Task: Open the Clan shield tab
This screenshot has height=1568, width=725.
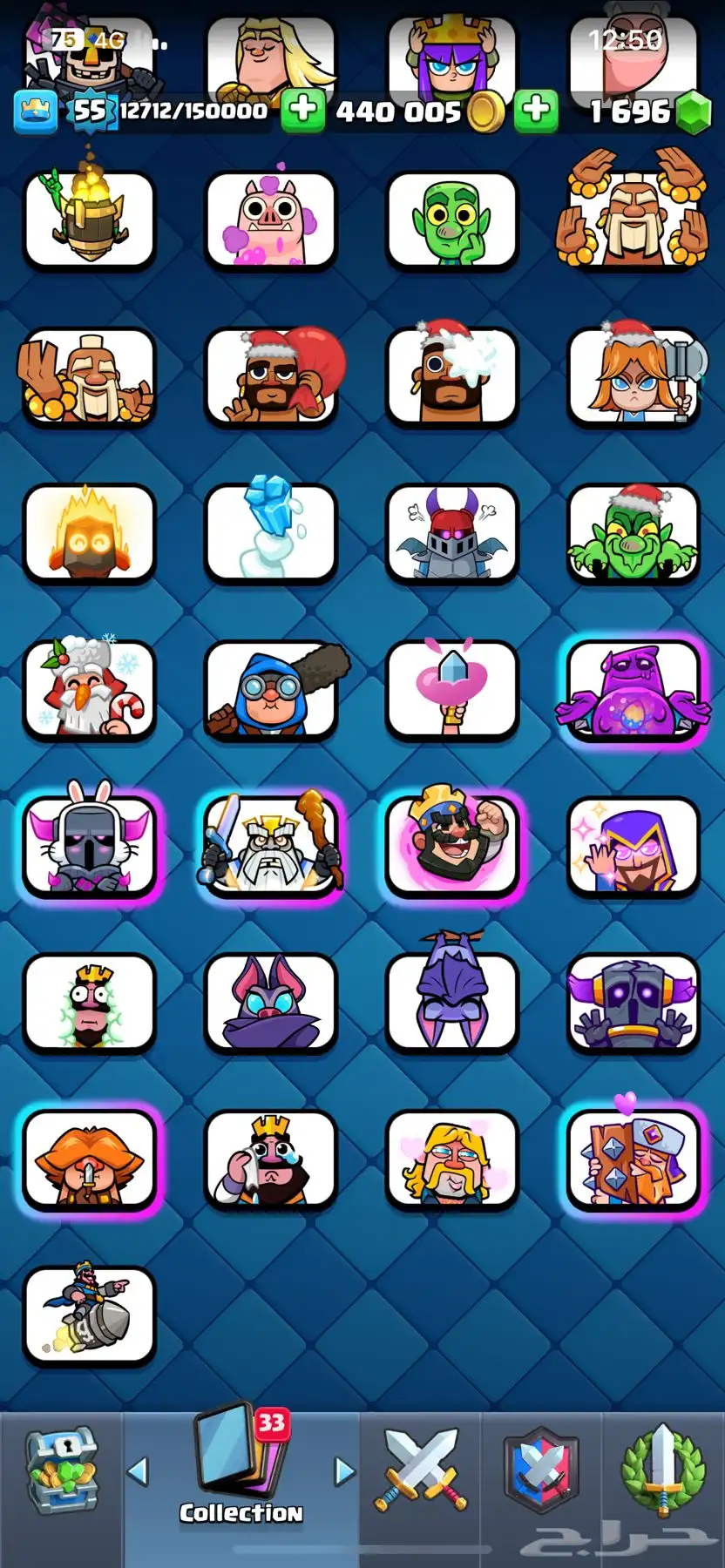Action: pyautogui.click(x=541, y=1470)
